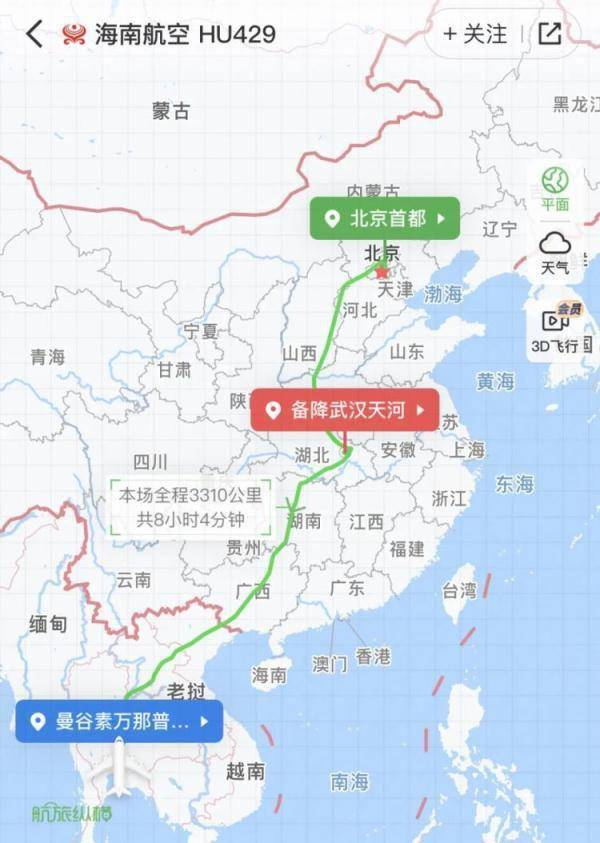The height and width of the screenshot is (843, 600).
Task: Open 备降武汉天河 diversion airport label
Action: pos(345,410)
